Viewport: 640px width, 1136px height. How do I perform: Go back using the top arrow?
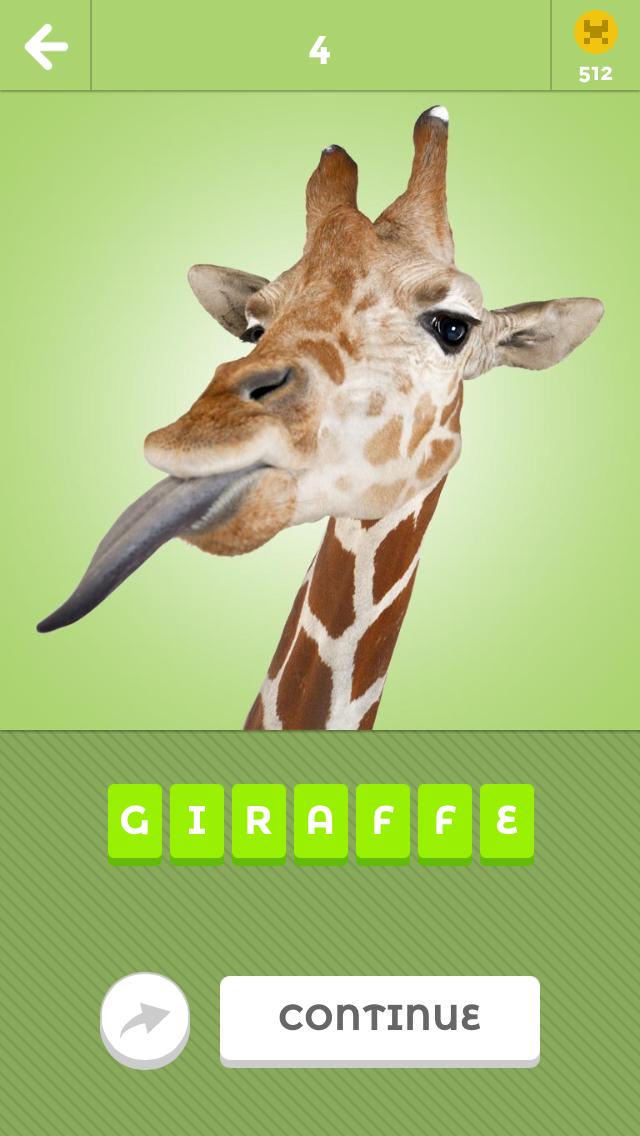click(46, 46)
